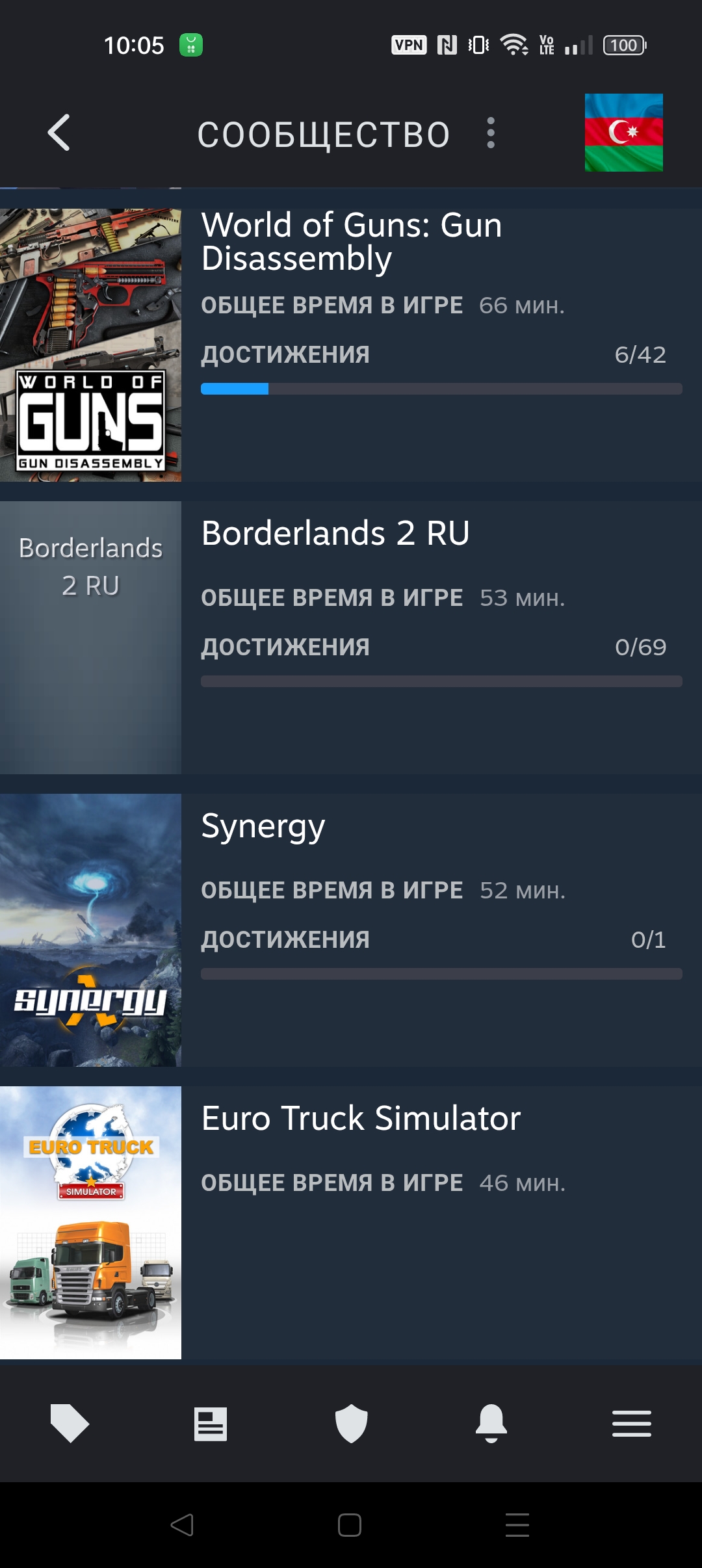The image size is (702, 1568).
Task: Switch to the Store tag tab
Action: click(70, 1424)
